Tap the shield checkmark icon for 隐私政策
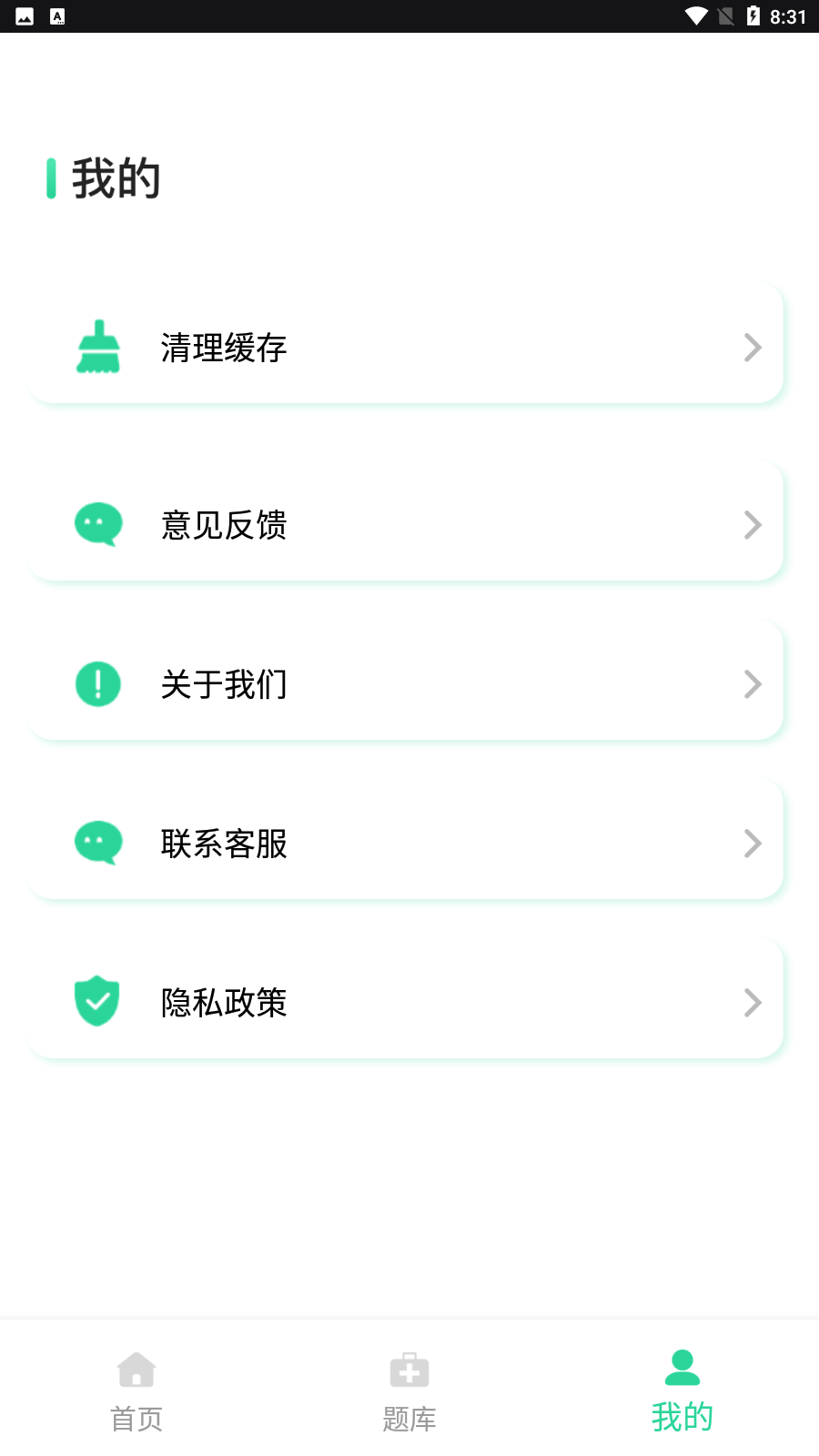 coord(97,1001)
